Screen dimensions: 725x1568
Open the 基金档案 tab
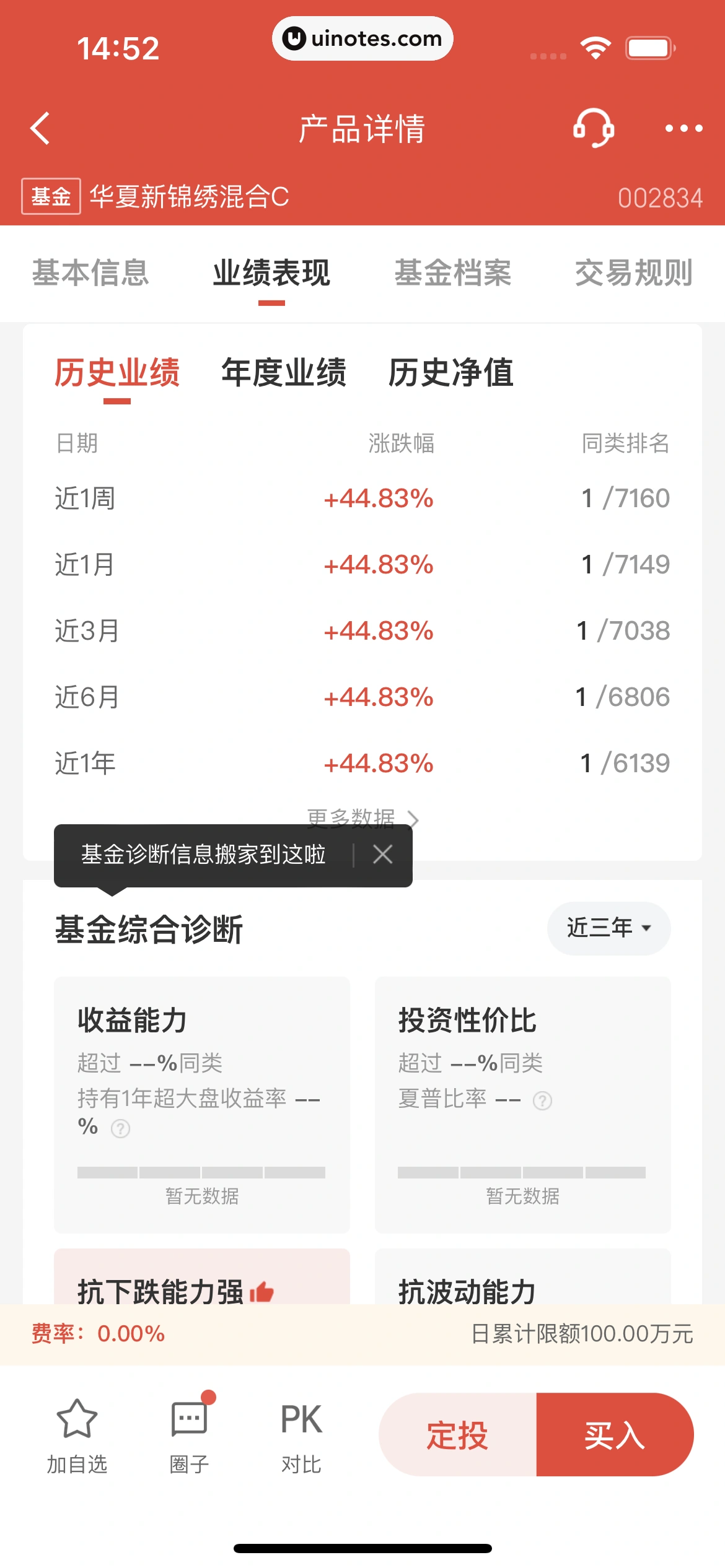pos(453,273)
